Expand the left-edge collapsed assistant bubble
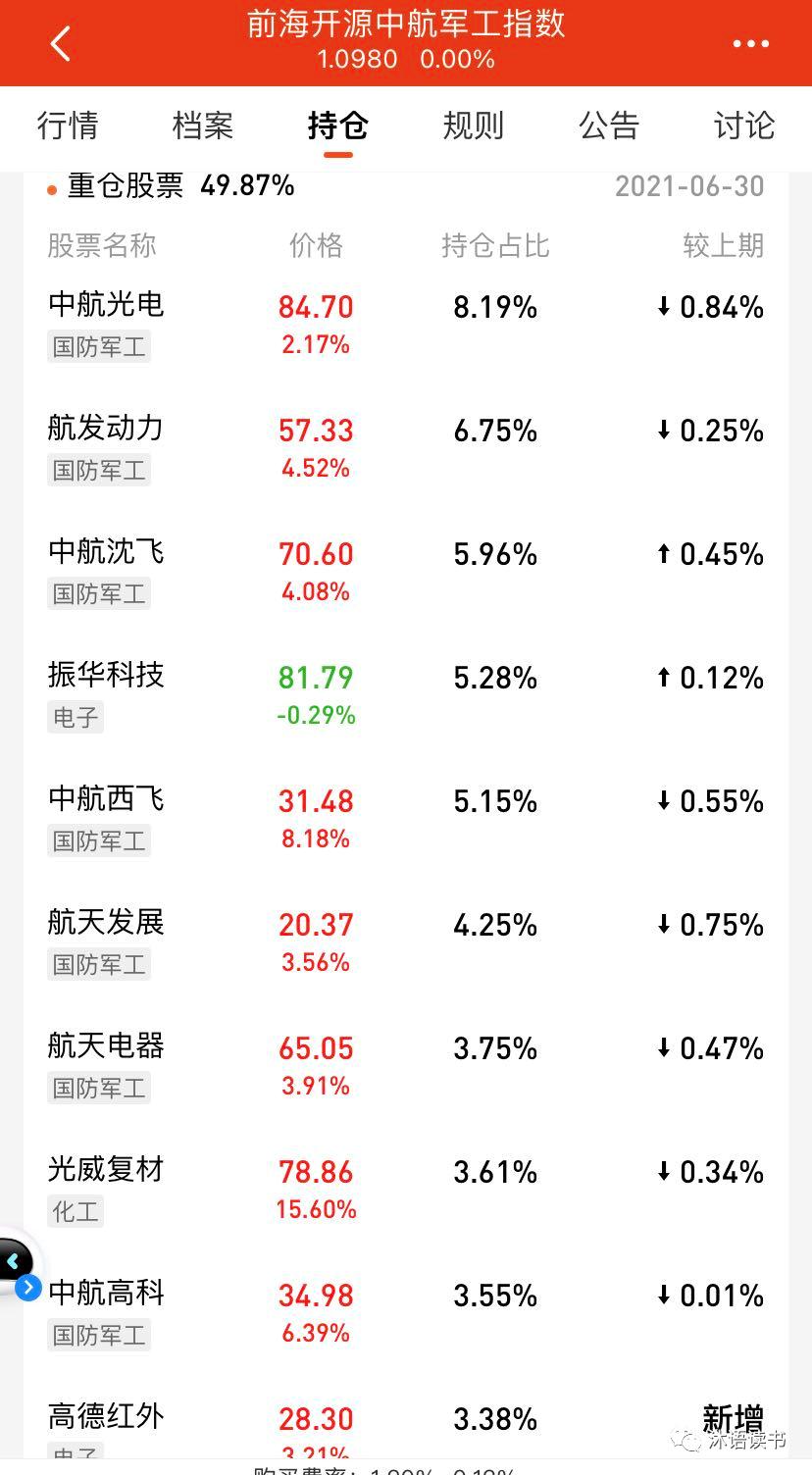 pyautogui.click(x=14, y=1261)
